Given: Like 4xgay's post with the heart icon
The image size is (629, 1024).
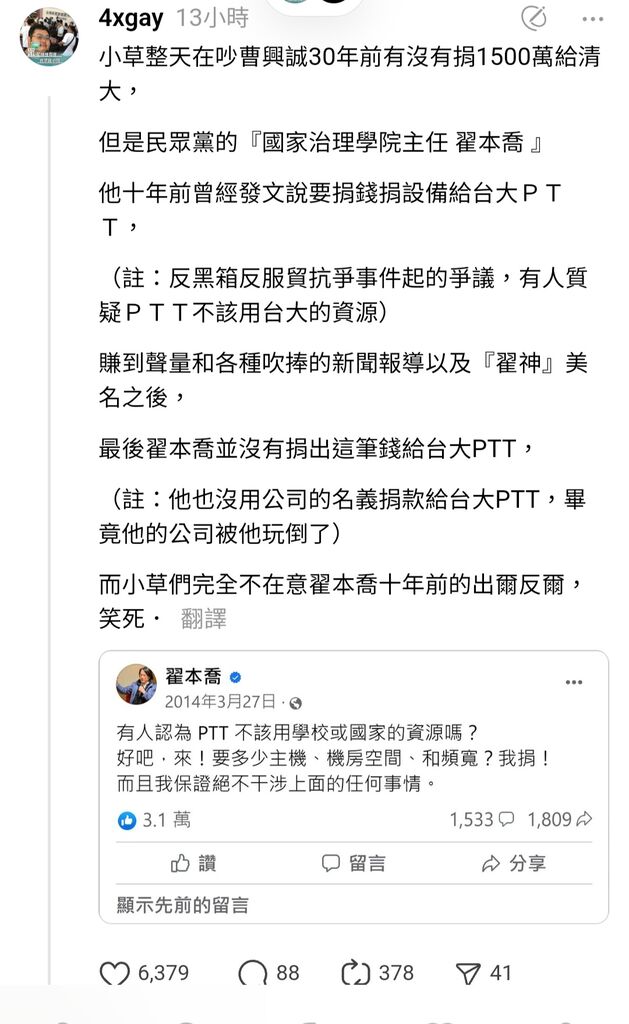Looking at the screenshot, I should (116, 973).
